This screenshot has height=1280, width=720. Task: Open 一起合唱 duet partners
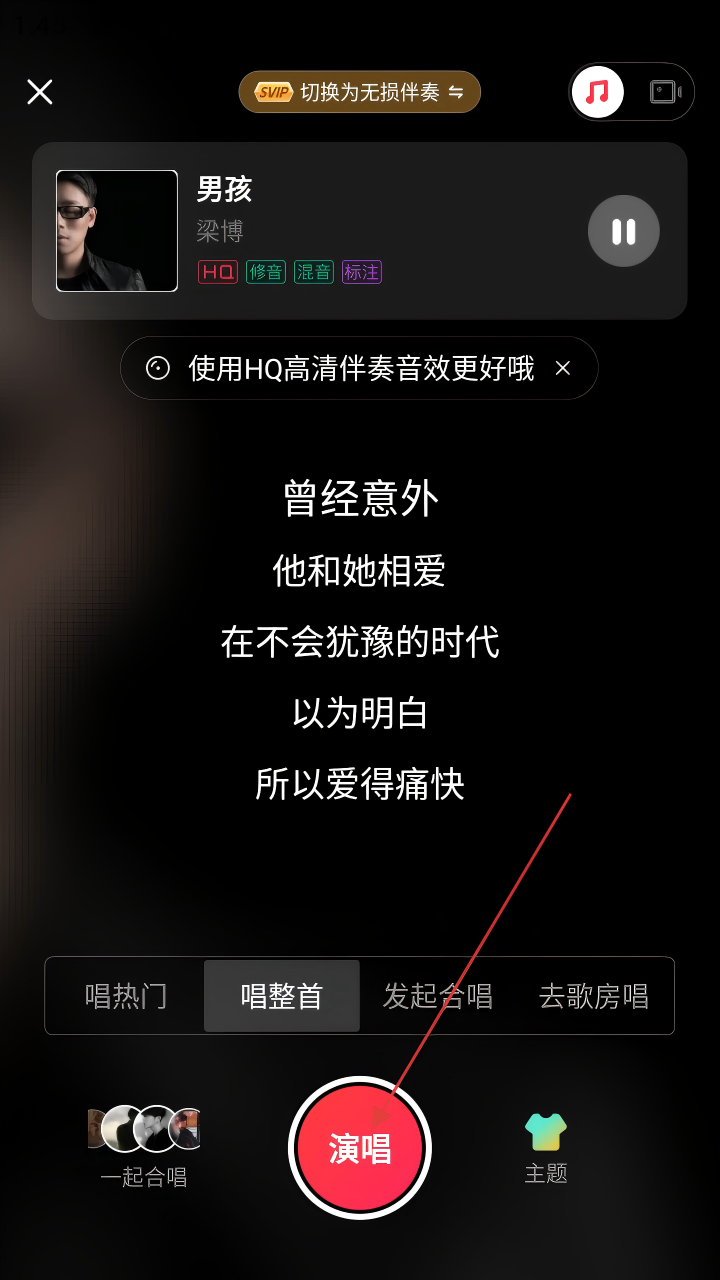[x=144, y=1145]
